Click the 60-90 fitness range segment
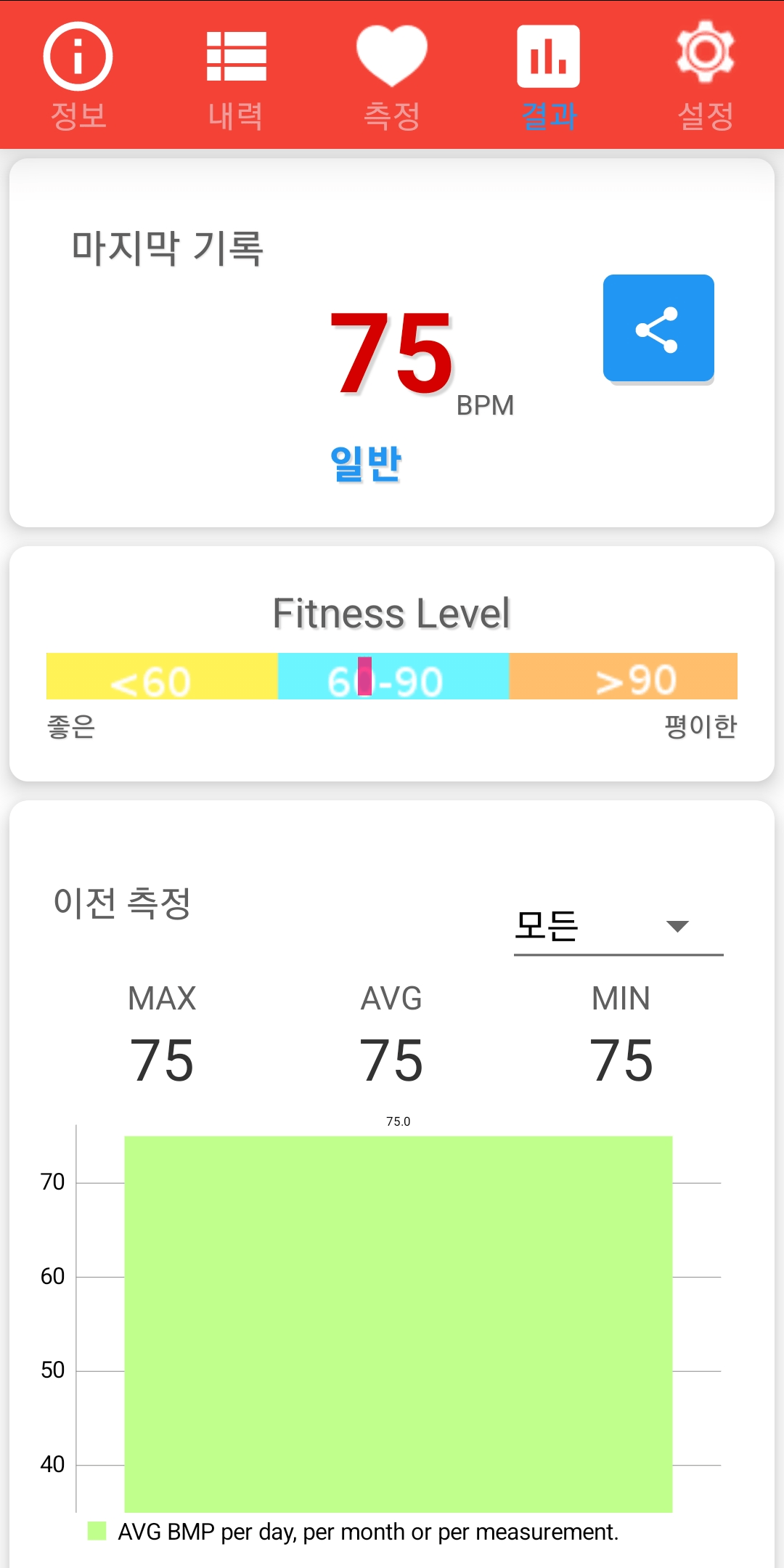This screenshot has height=1568, width=784. [x=392, y=678]
